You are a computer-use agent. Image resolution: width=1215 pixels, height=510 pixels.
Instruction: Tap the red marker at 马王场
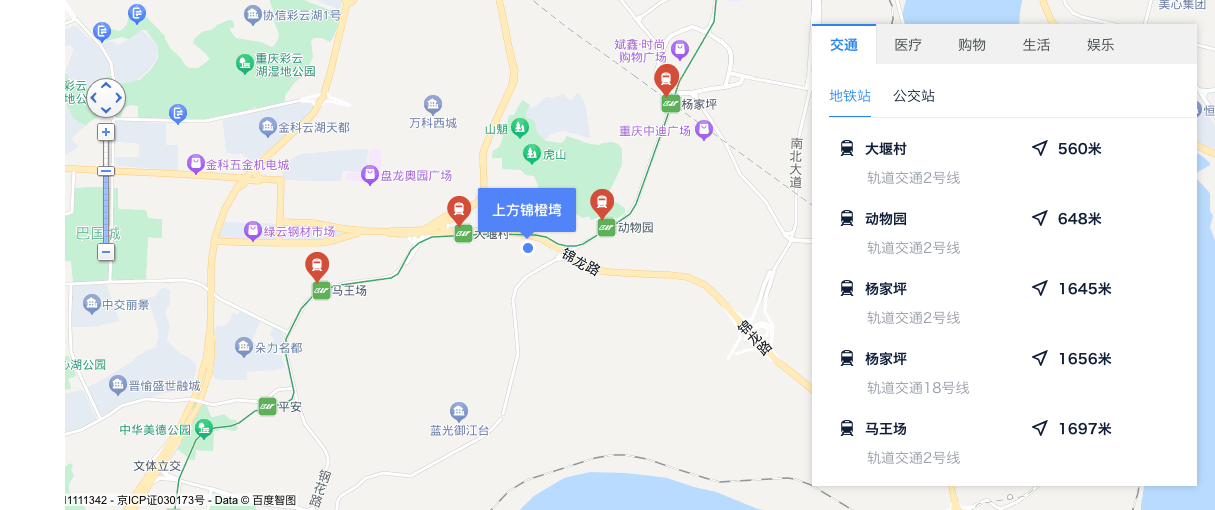click(317, 266)
